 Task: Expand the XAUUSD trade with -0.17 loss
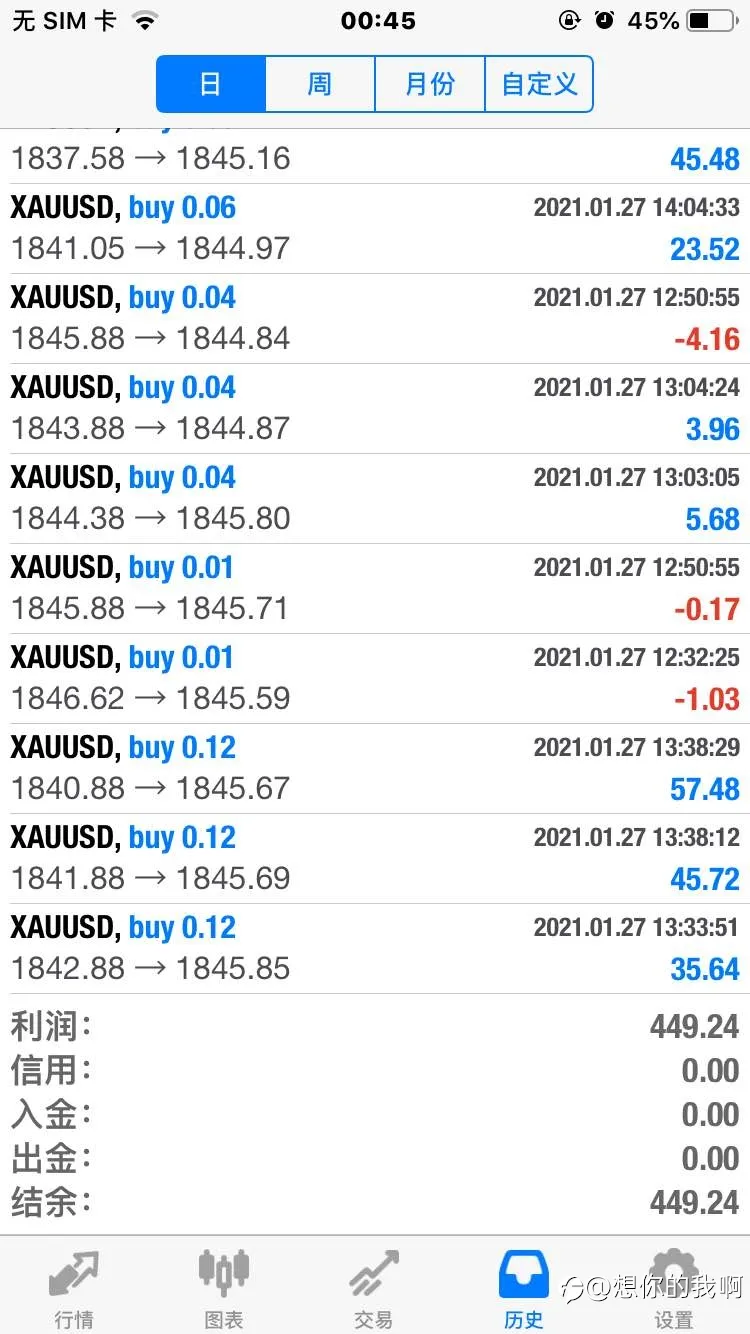click(375, 589)
